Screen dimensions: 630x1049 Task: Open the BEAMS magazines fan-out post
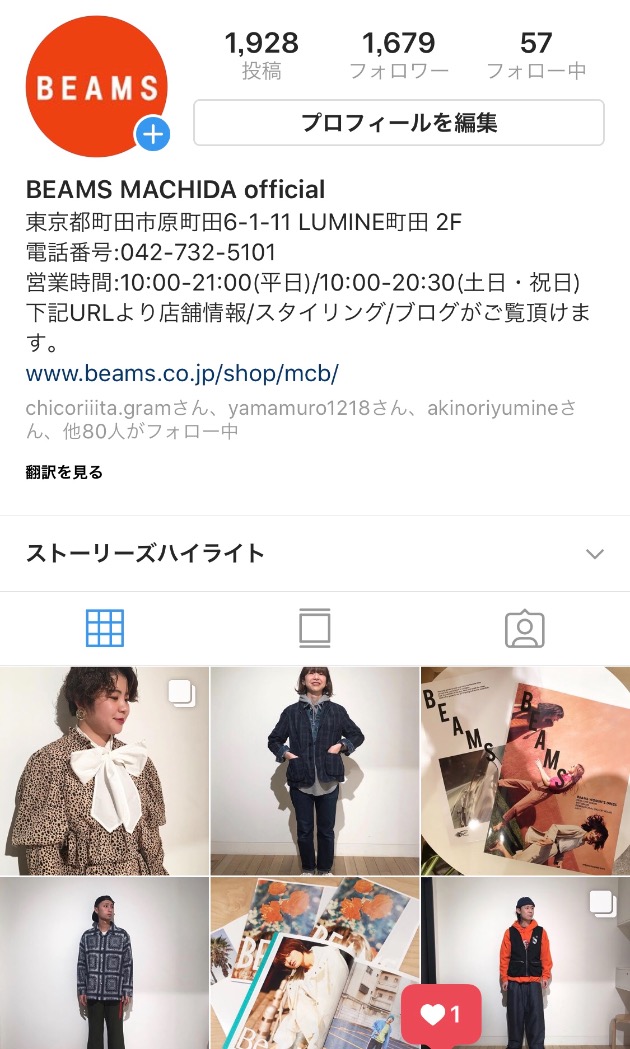[x=525, y=770]
